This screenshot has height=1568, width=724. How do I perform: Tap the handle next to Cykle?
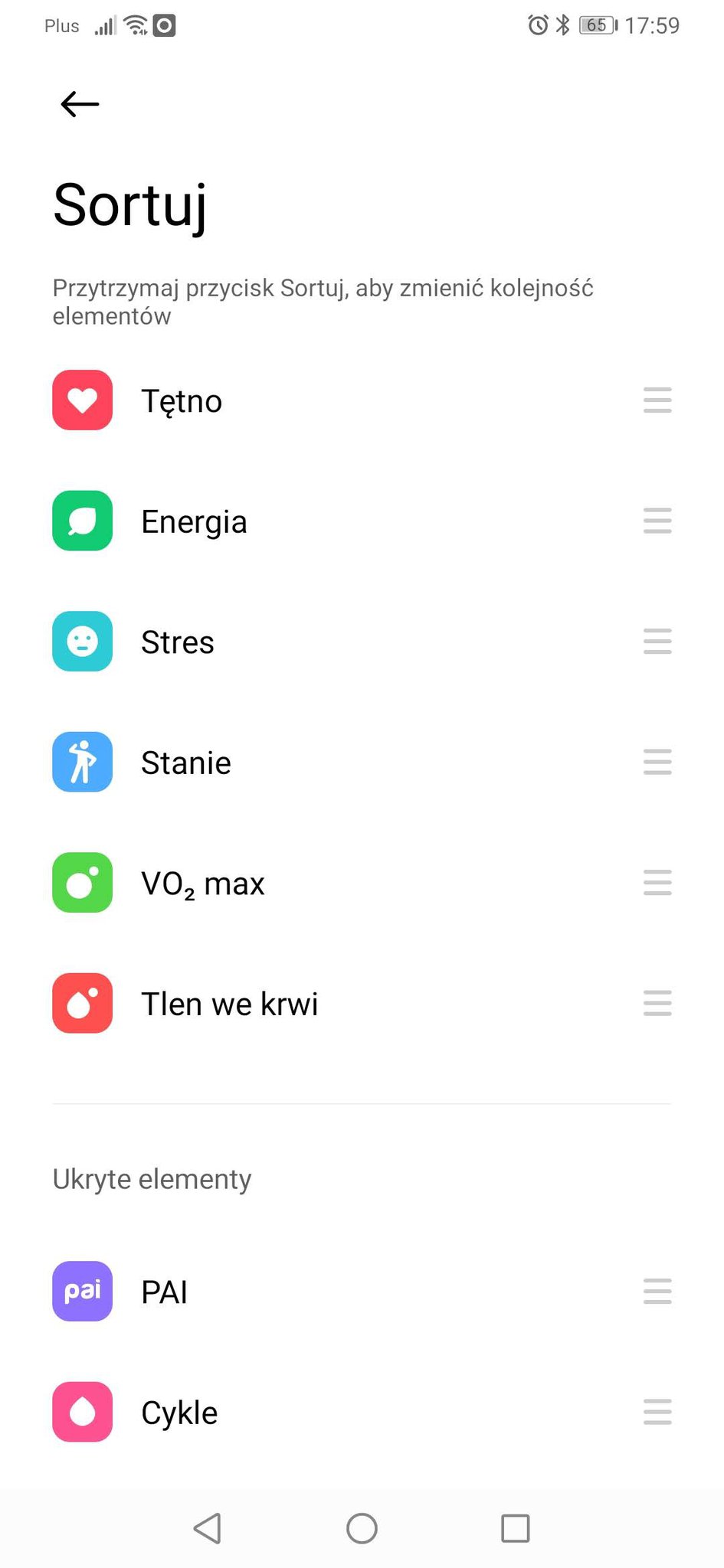[657, 1412]
